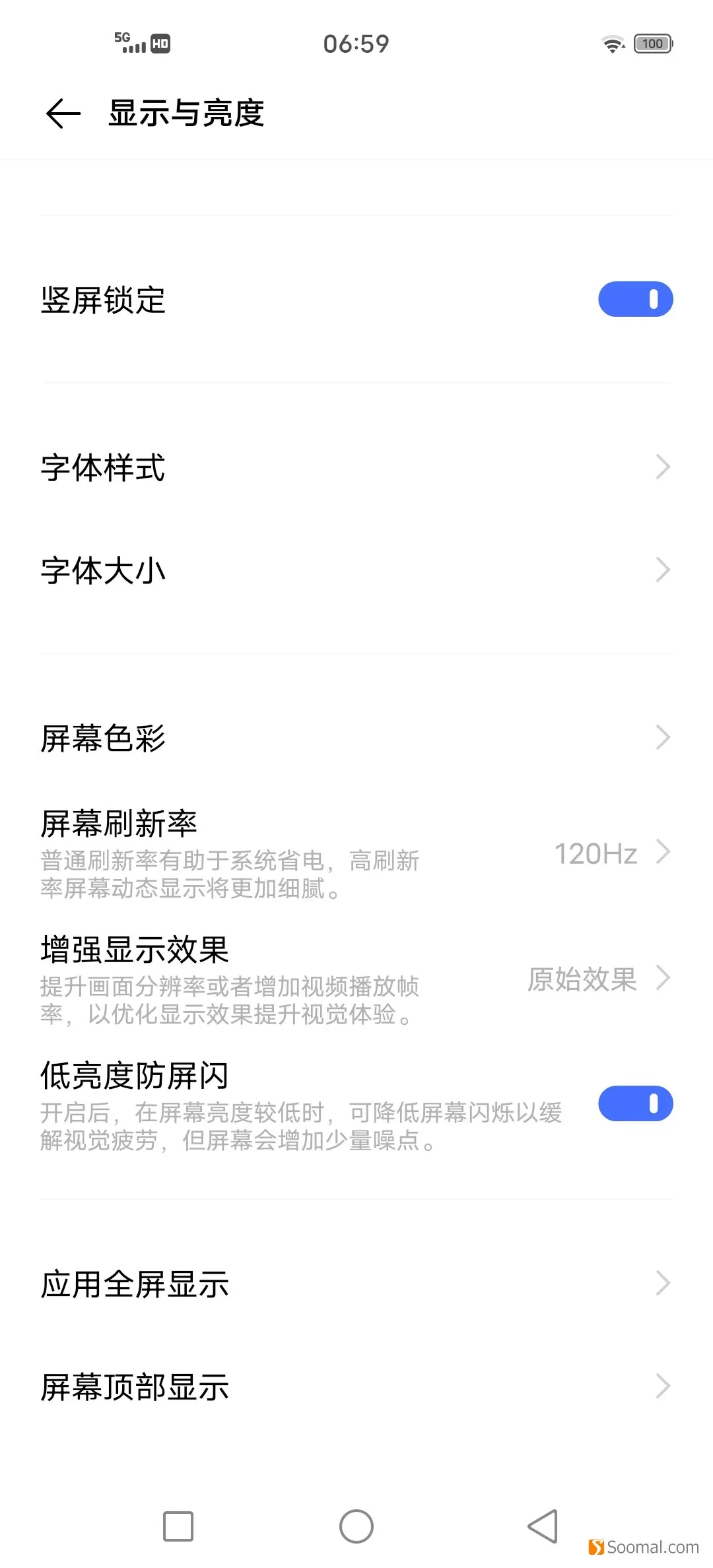This screenshot has width=713, height=1568.
Task: Disable 低亮度防屏闪 switch
Action: point(635,1103)
